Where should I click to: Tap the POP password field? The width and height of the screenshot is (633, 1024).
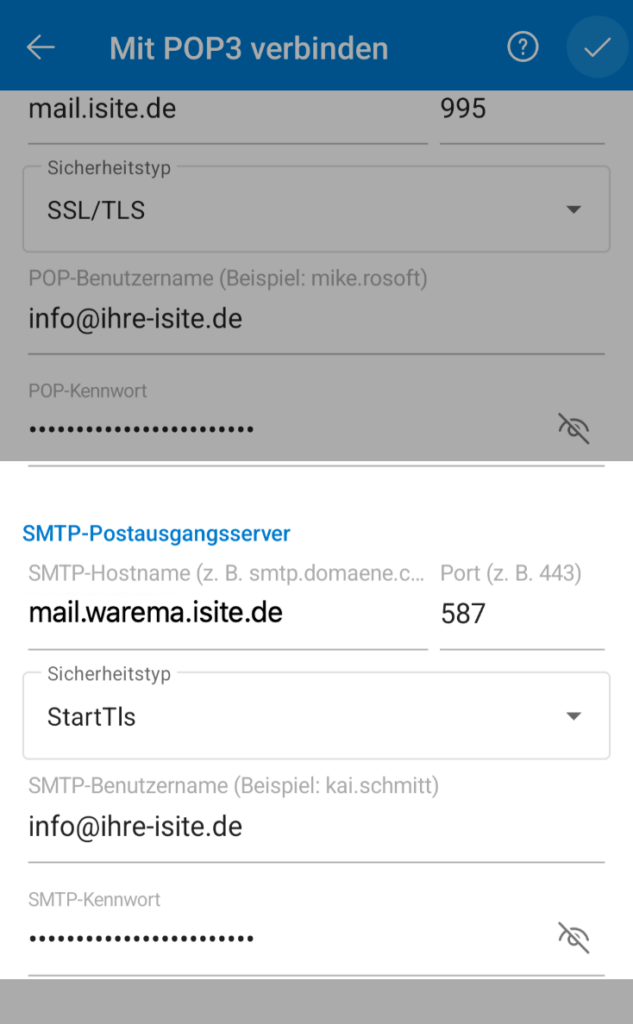[280, 430]
